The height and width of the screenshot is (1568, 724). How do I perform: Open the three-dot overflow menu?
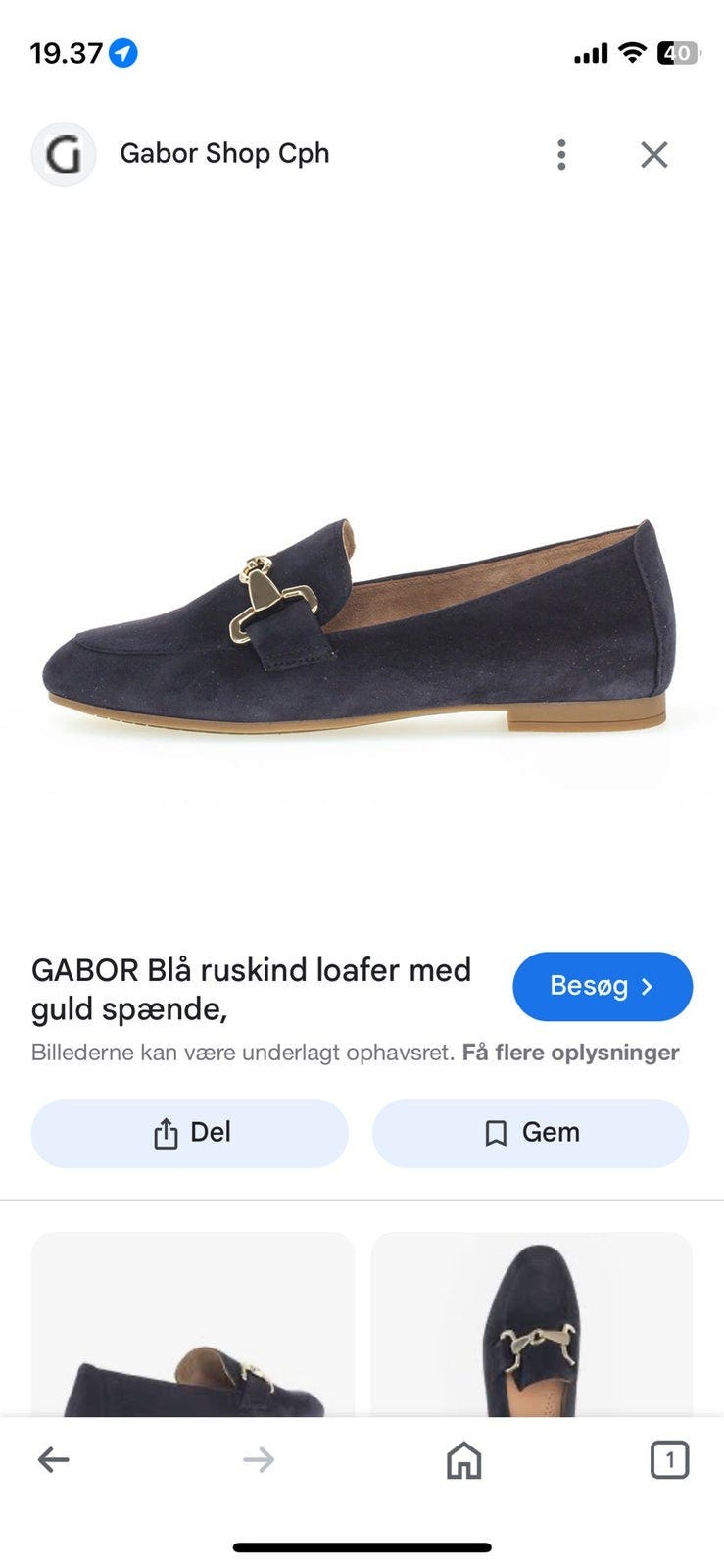click(561, 154)
